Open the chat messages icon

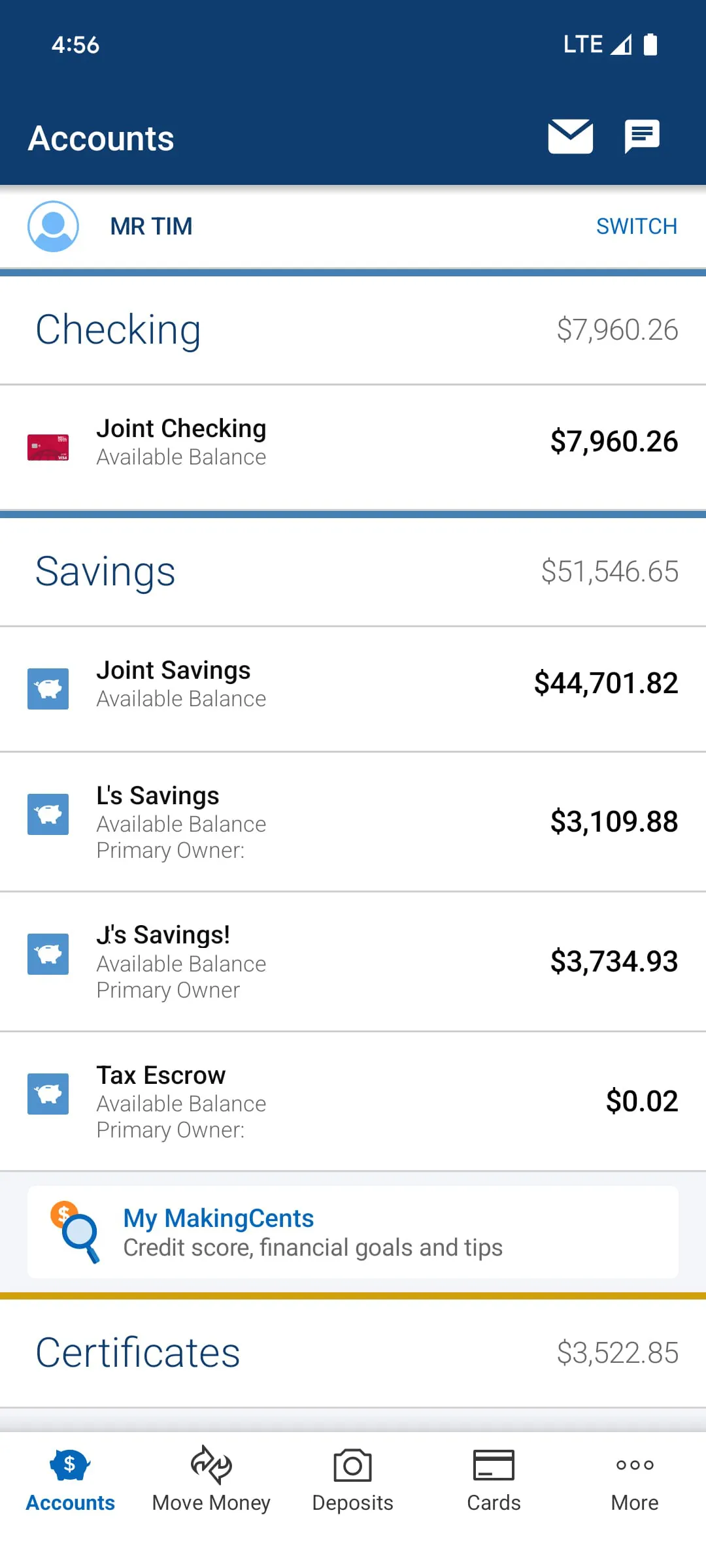(641, 137)
